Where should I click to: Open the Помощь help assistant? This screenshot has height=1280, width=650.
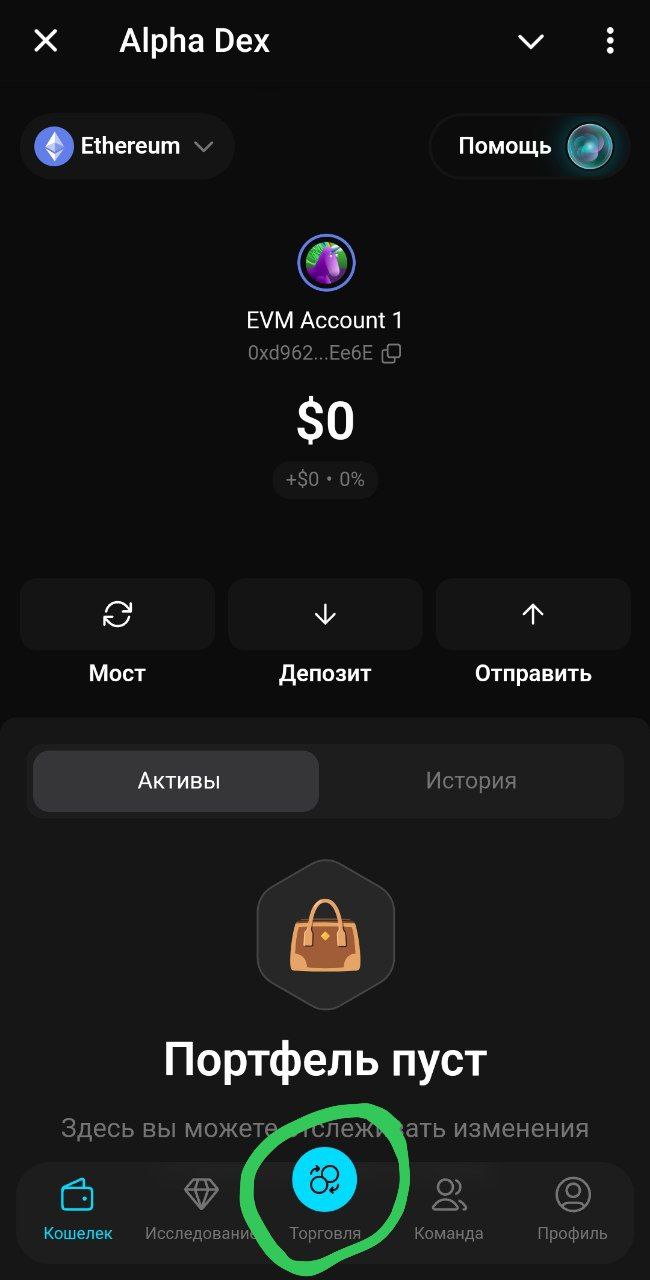pos(530,146)
